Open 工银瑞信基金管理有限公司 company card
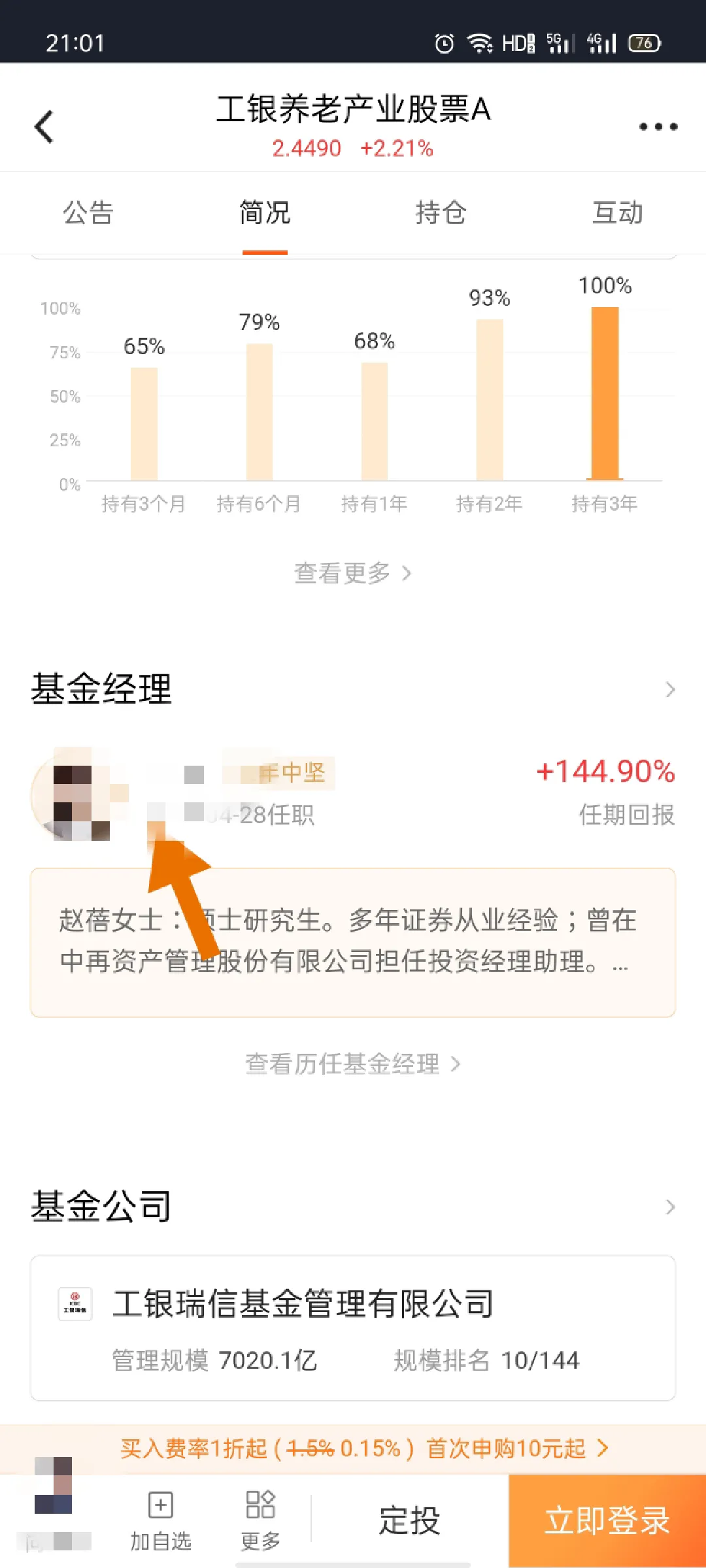The image size is (706, 1568). click(x=353, y=1328)
